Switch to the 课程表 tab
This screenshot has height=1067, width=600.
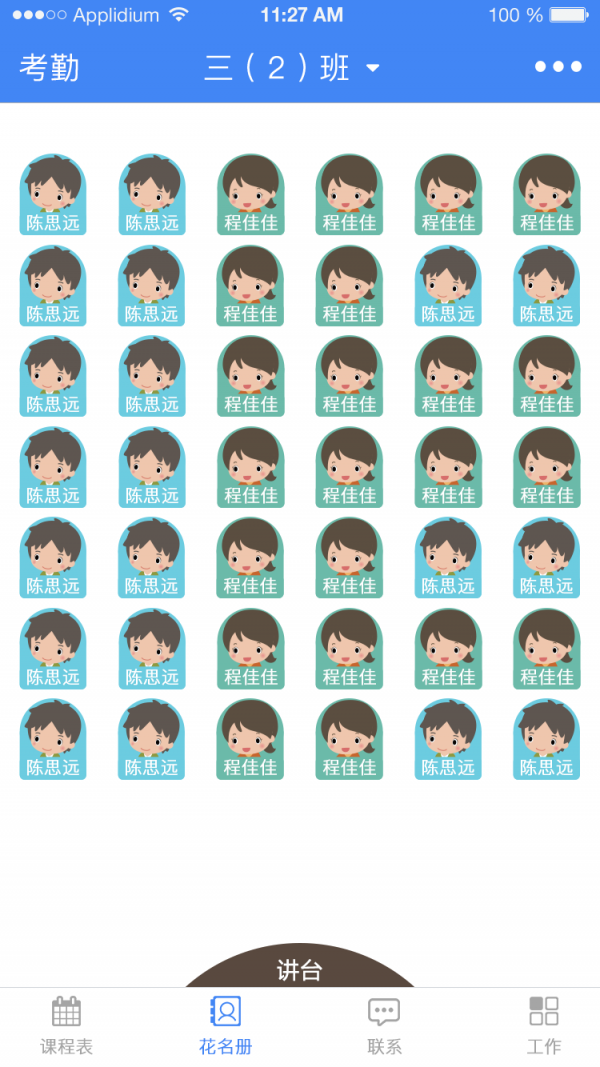pyautogui.click(x=67, y=1026)
